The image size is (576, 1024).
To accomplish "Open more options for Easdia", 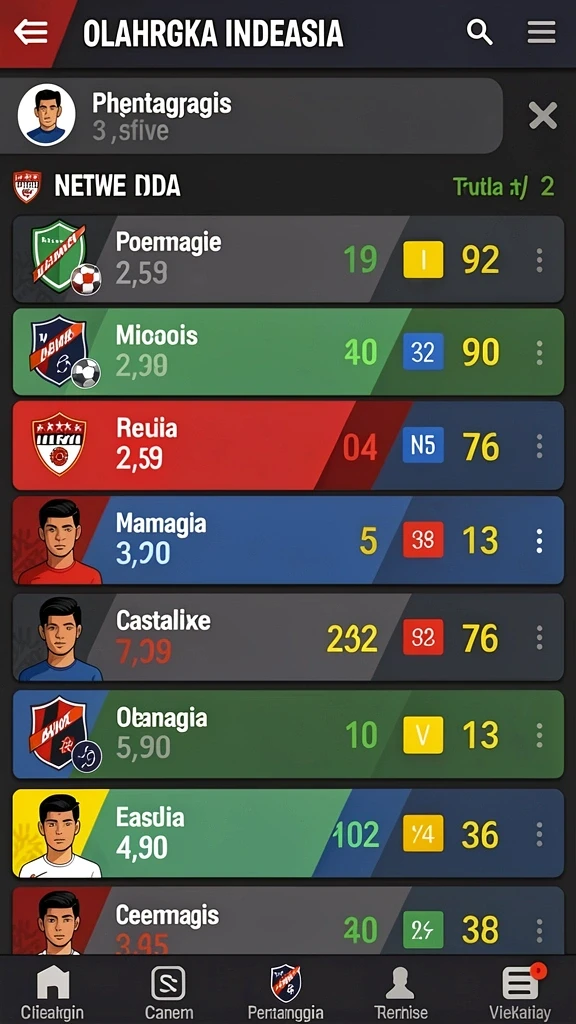I will click(x=539, y=835).
